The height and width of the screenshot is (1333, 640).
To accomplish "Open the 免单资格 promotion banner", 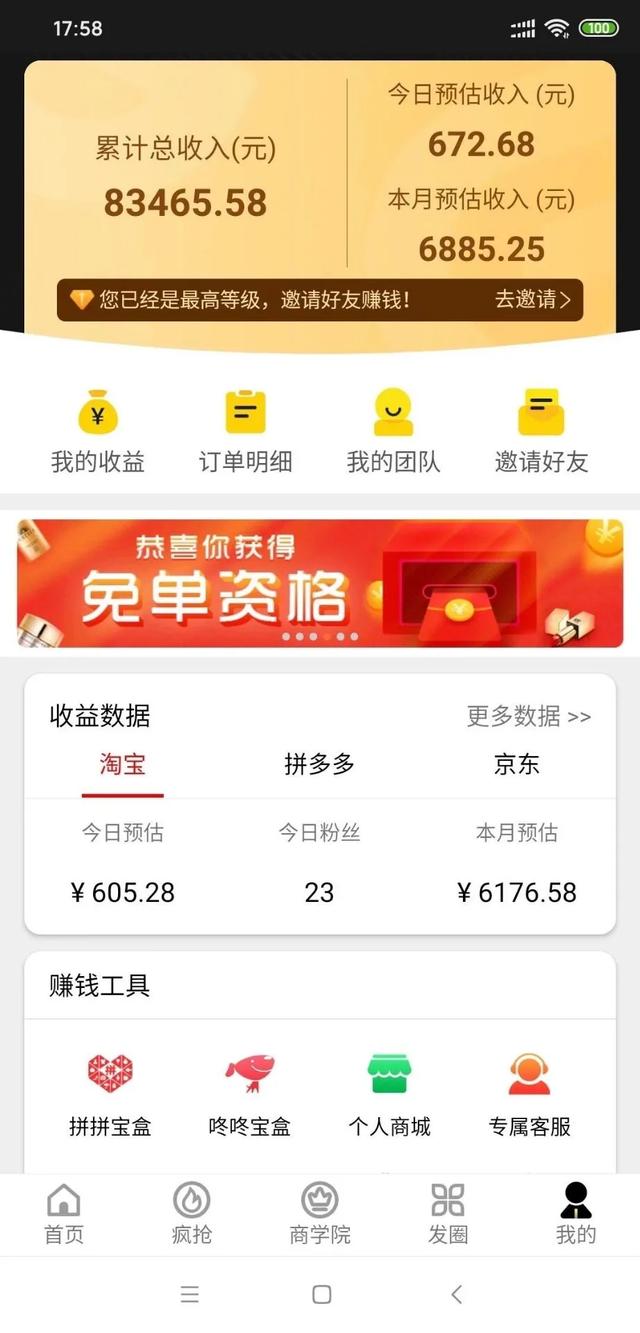I will coord(320,583).
